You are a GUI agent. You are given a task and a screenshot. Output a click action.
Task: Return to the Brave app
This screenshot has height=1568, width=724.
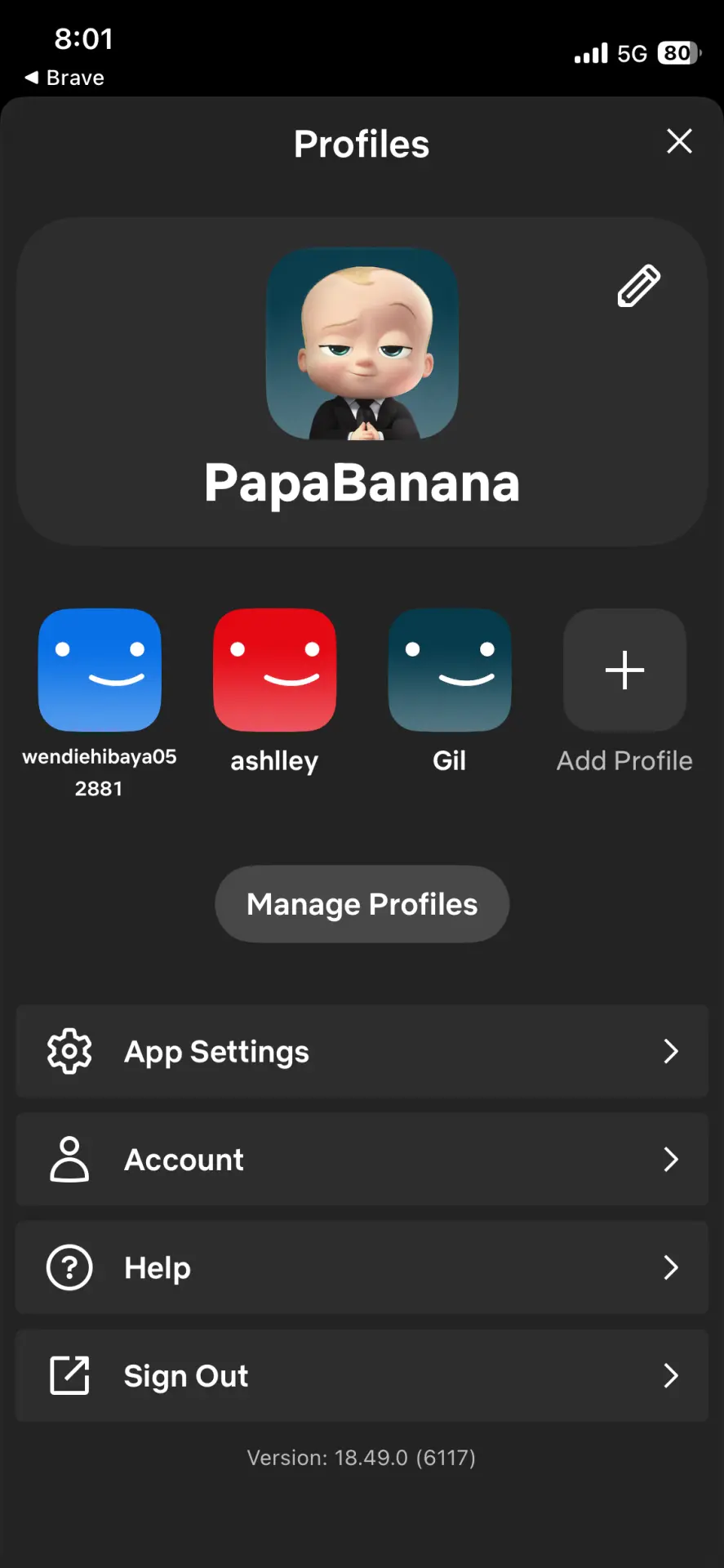pyautogui.click(x=64, y=78)
